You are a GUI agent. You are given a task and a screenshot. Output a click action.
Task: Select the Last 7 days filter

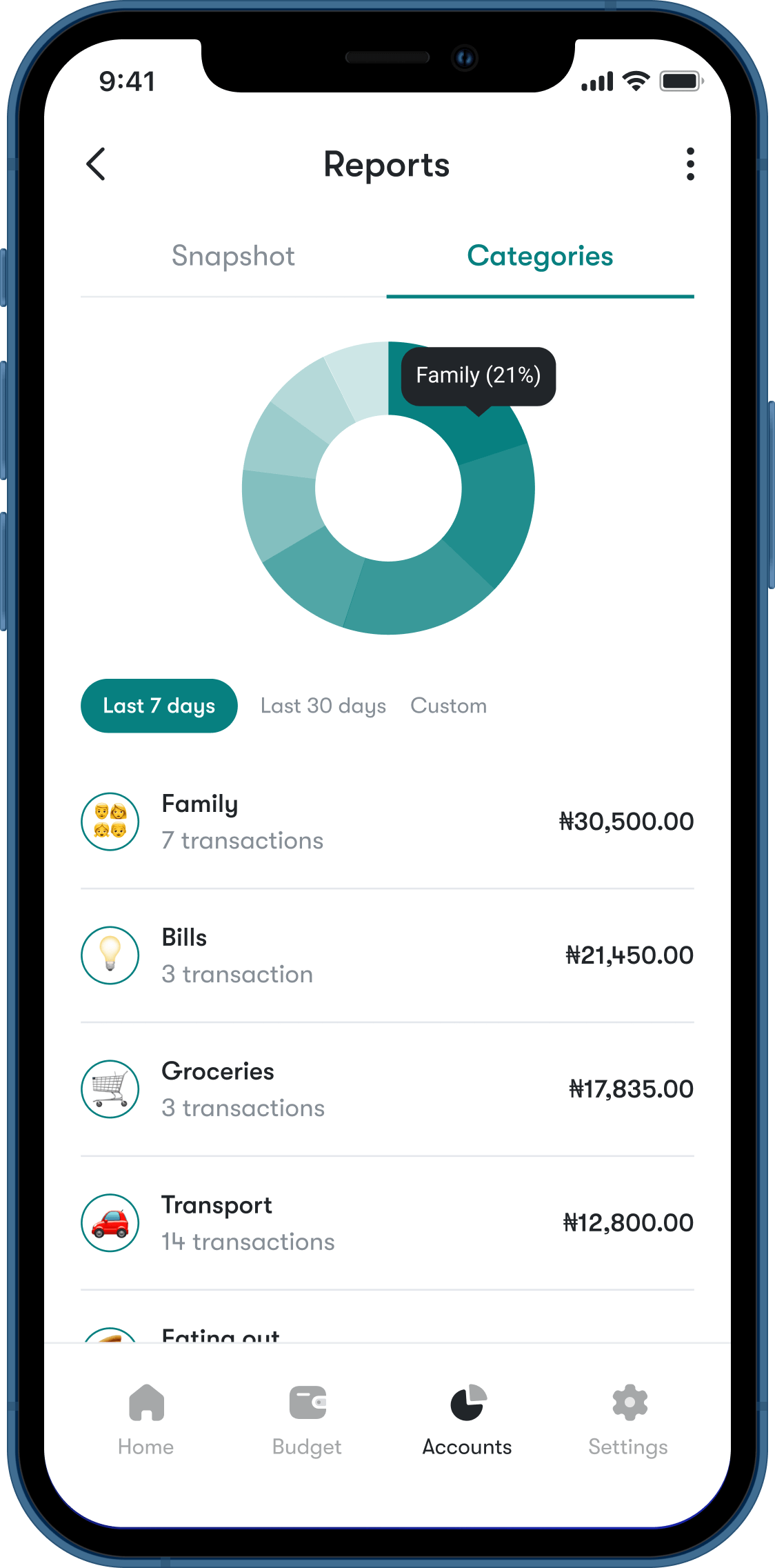159,706
